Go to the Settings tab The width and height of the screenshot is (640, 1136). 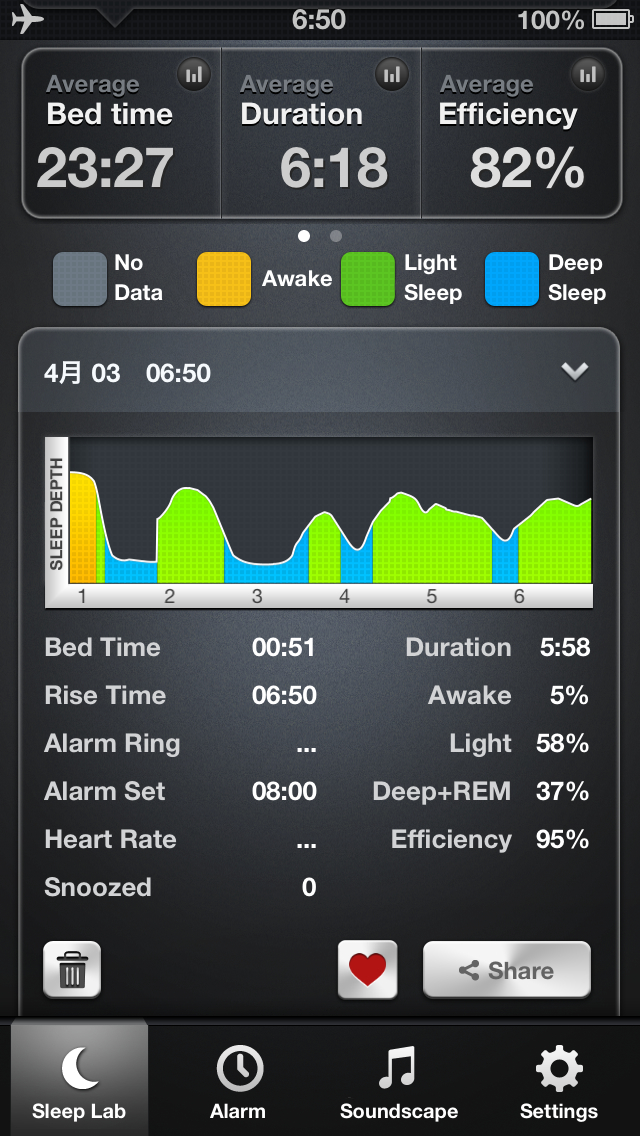click(x=559, y=1079)
